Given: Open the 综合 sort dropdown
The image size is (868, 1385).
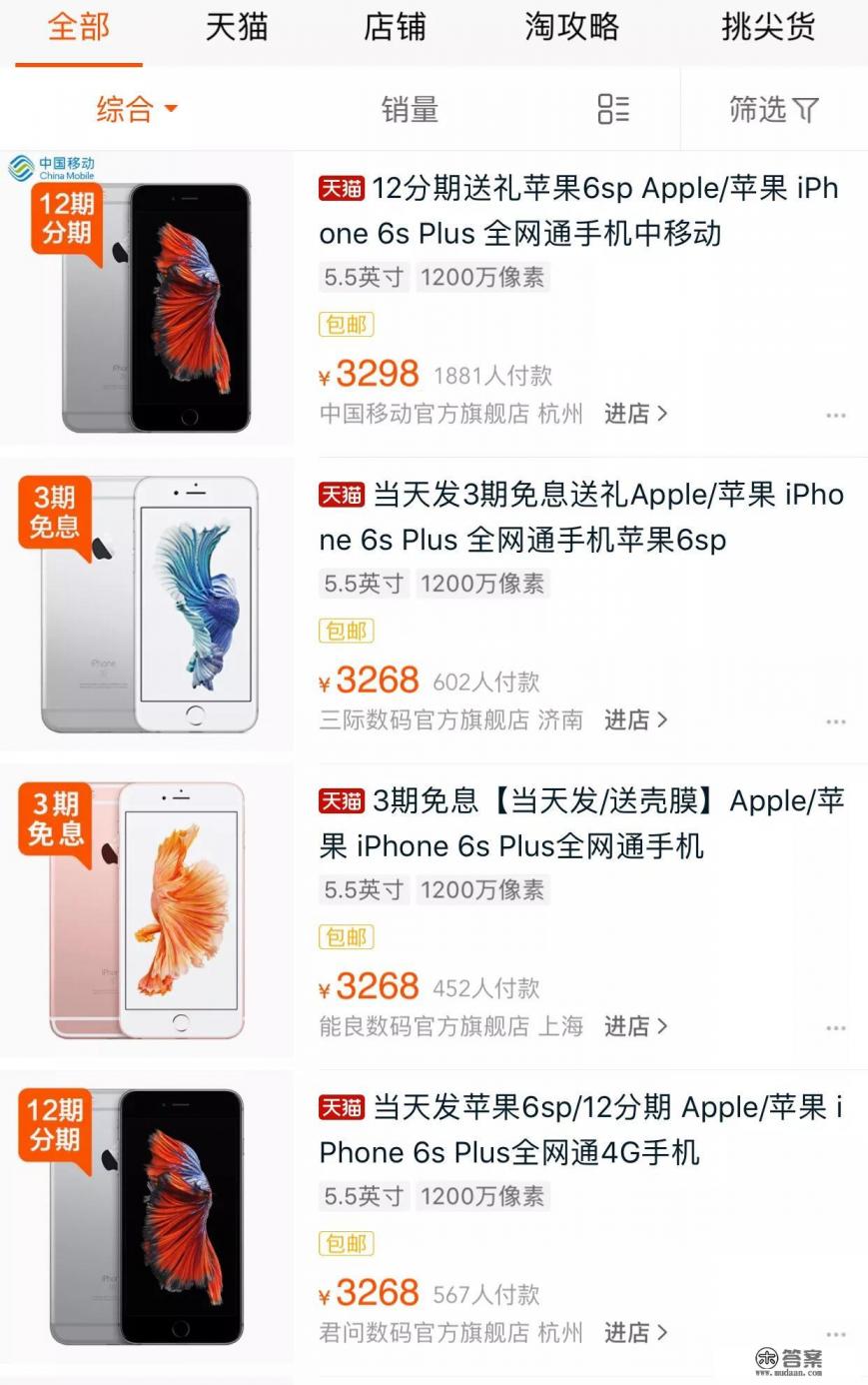Looking at the screenshot, I should 135,110.
